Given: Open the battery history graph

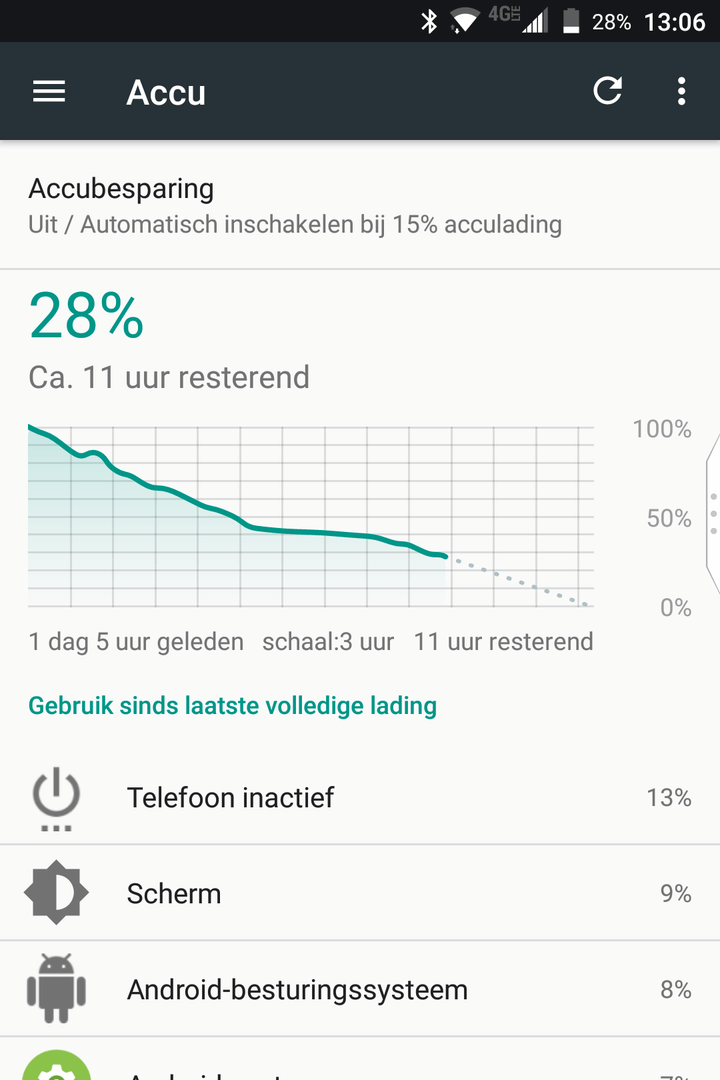Looking at the screenshot, I should click(310, 515).
